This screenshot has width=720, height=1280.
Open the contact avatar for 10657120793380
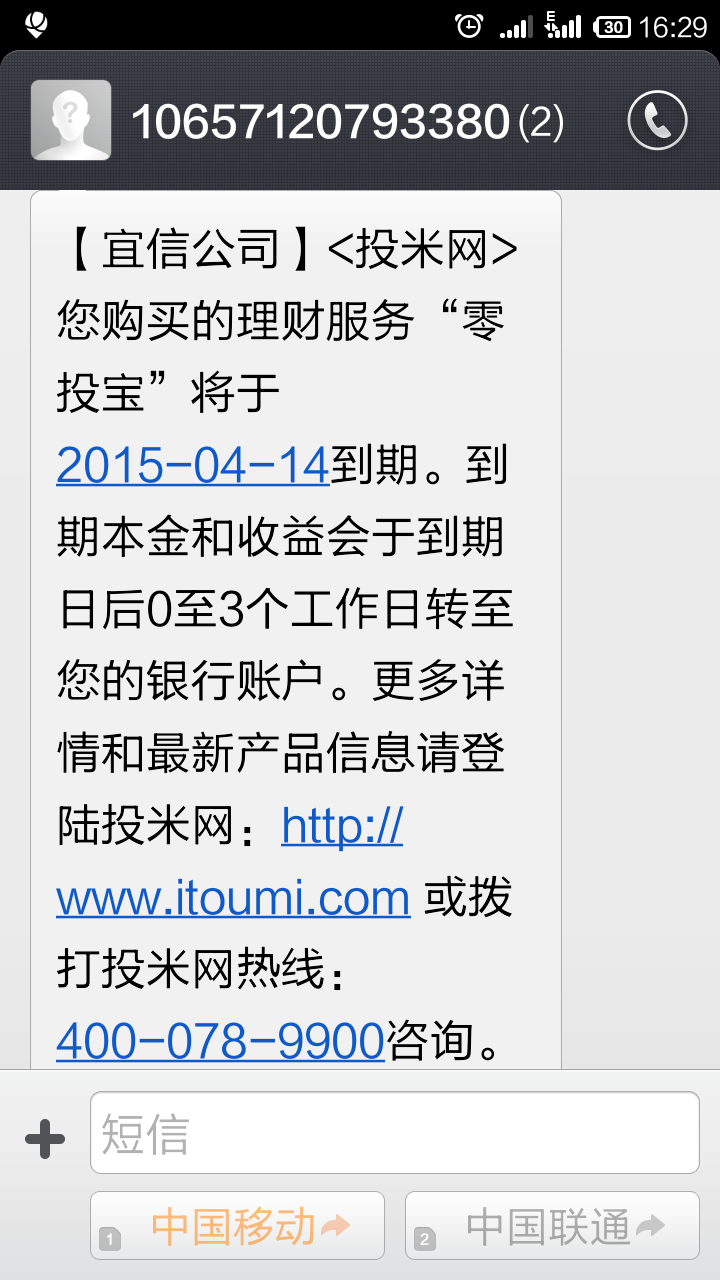pos(71,120)
